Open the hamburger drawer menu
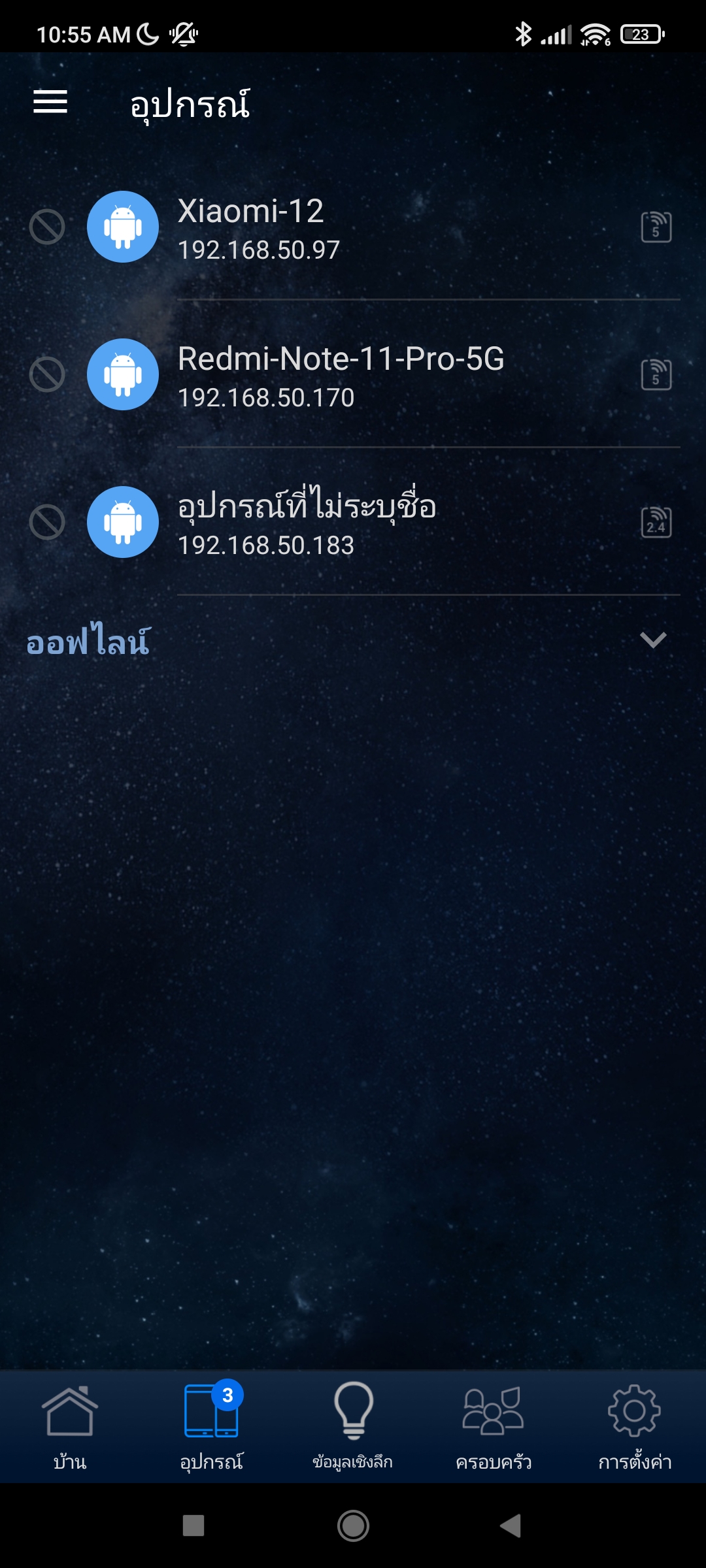Screen dimensions: 706x1568 tap(50, 102)
